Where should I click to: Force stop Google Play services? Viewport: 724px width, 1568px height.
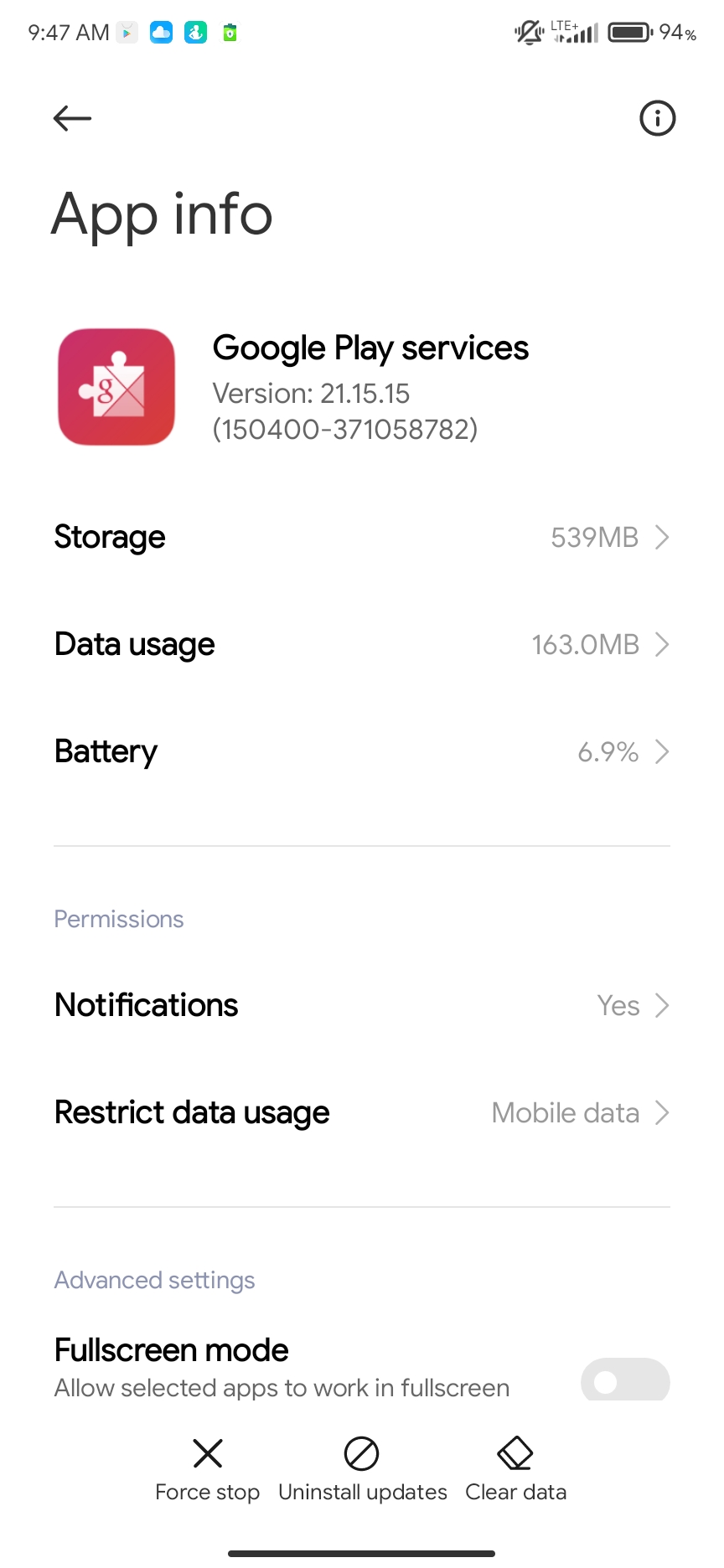(208, 1469)
